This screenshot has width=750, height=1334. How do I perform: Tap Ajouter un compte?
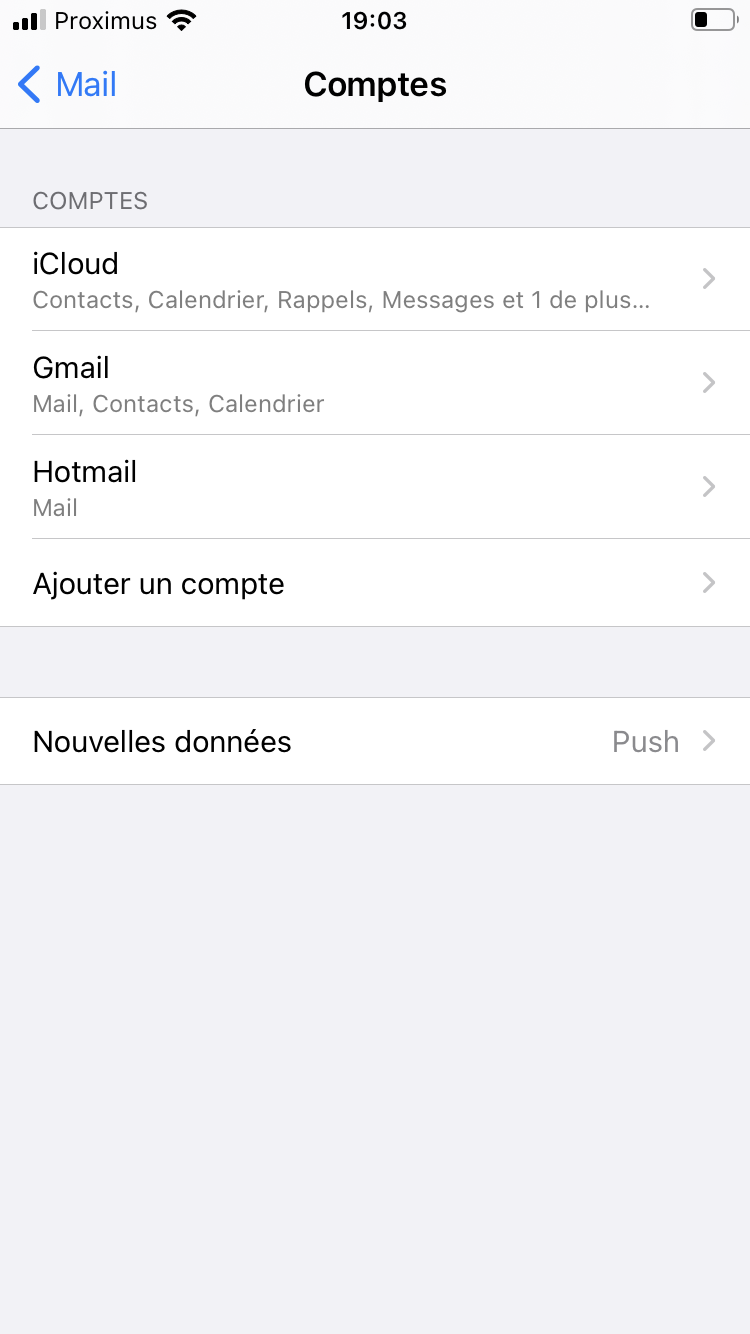(x=375, y=583)
